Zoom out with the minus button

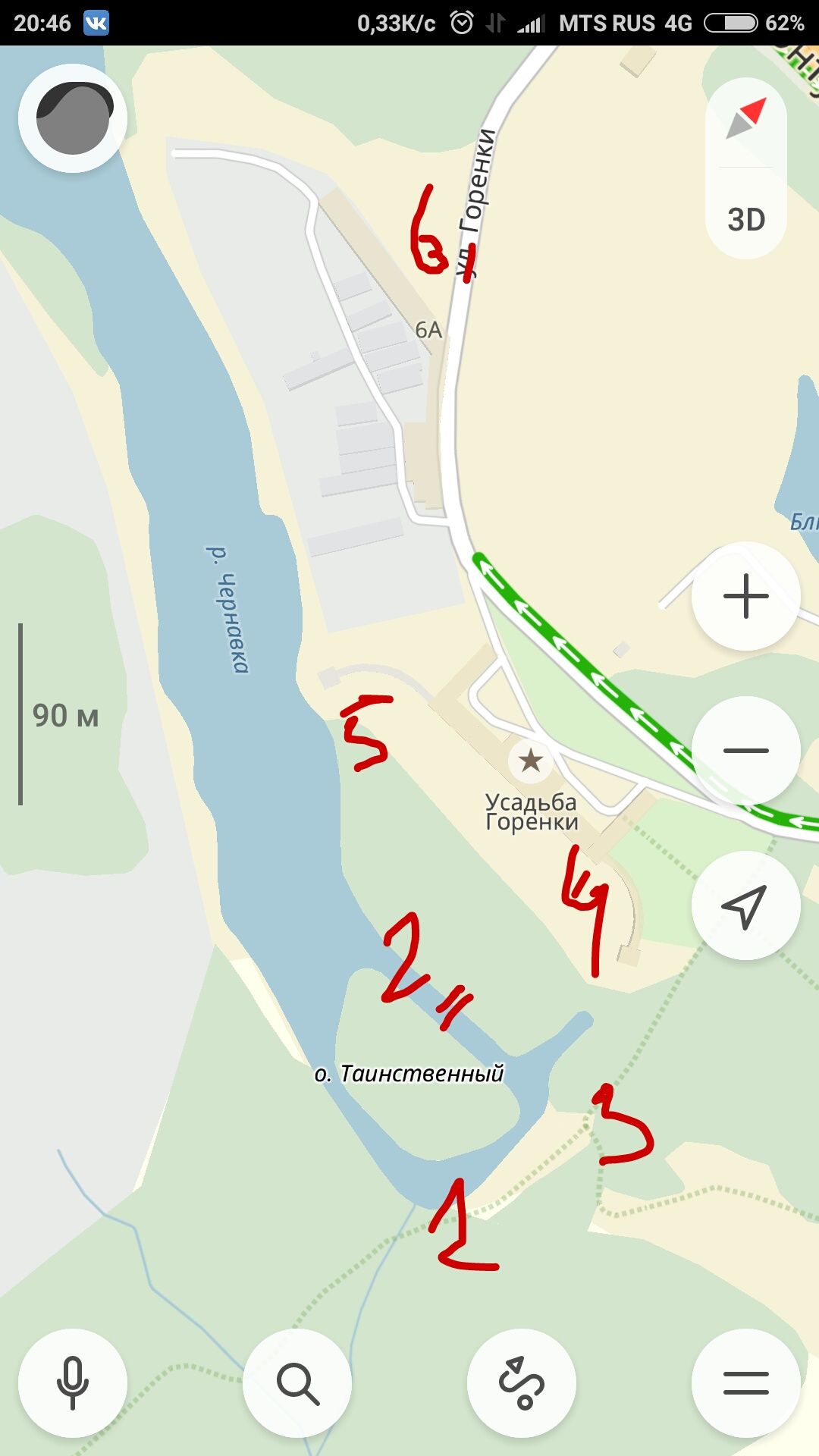tap(746, 751)
